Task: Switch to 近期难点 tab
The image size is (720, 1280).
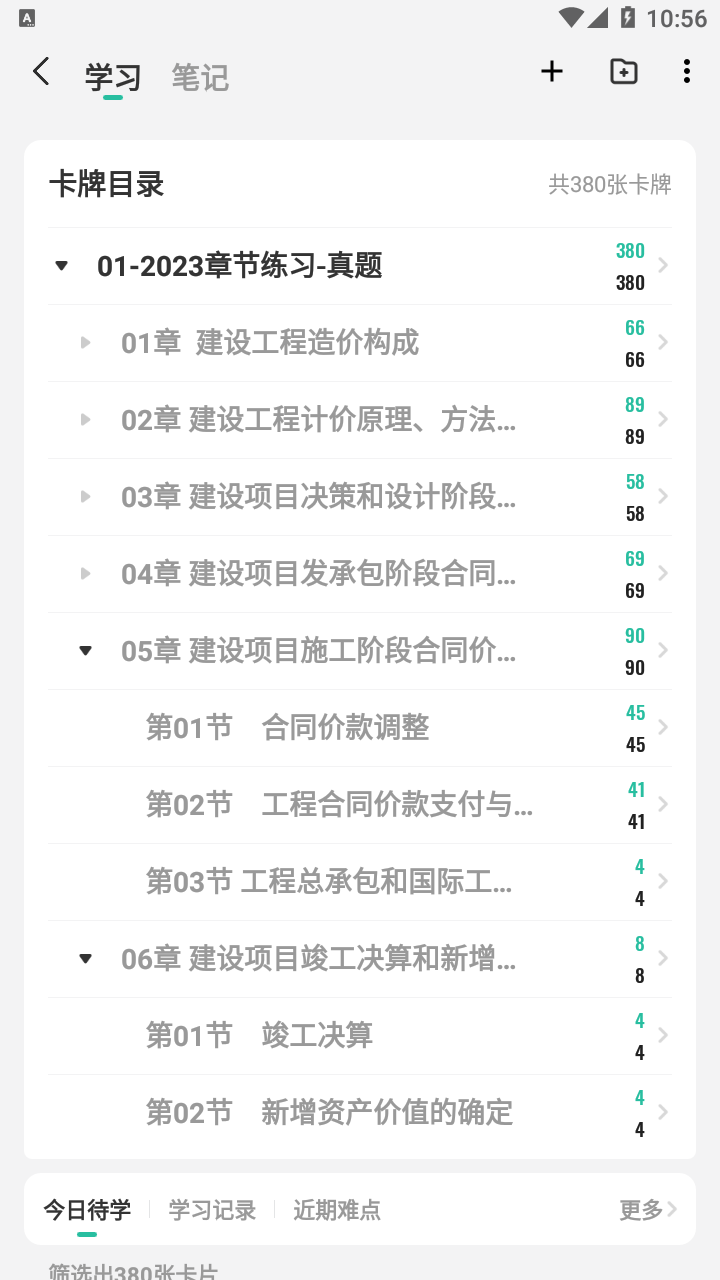Action: [x=337, y=1210]
